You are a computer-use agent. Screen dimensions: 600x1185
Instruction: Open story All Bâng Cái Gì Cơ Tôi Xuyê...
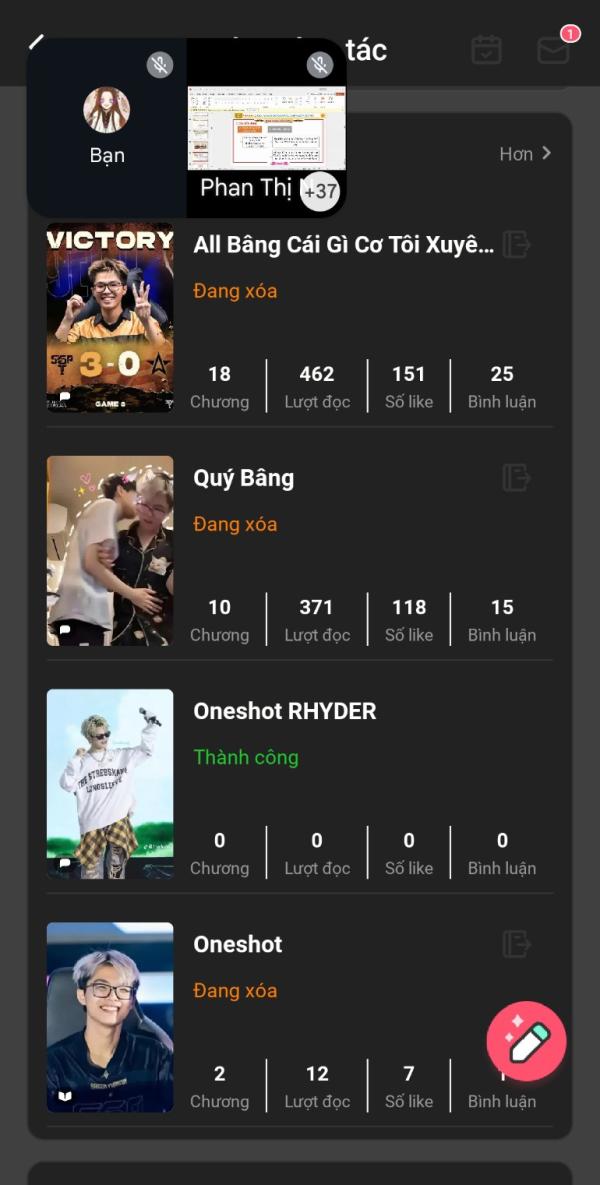[x=344, y=245]
